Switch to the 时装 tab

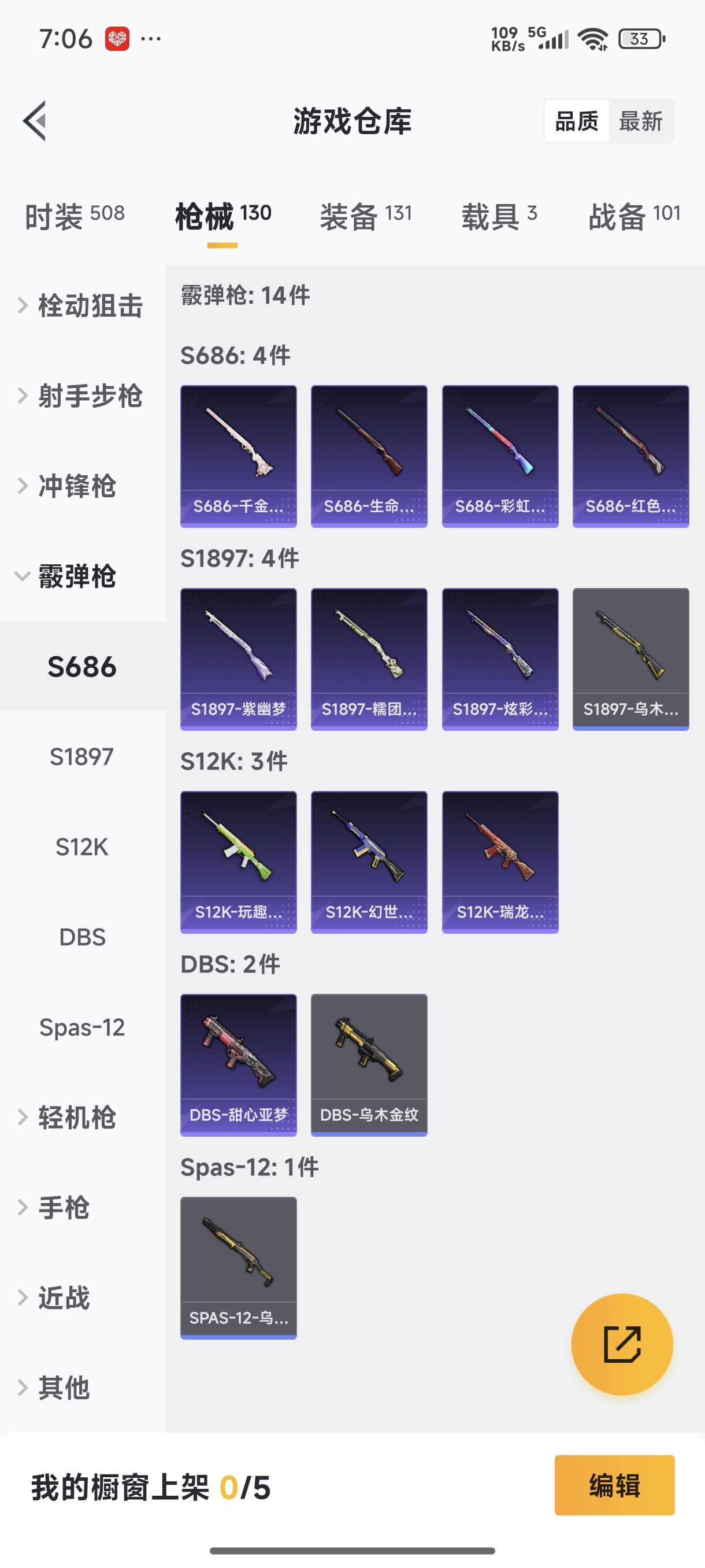point(74,216)
